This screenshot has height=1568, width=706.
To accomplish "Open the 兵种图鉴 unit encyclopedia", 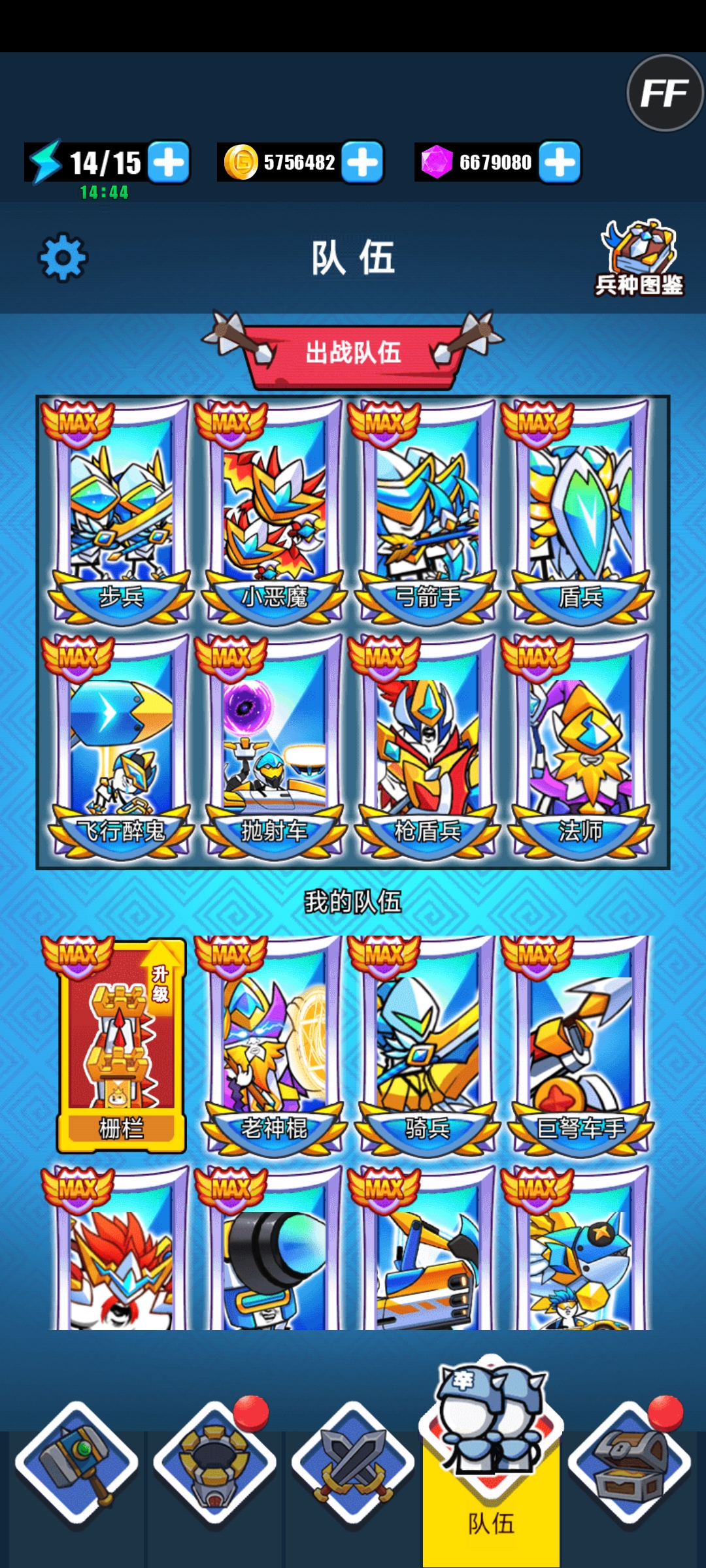I will (x=639, y=259).
